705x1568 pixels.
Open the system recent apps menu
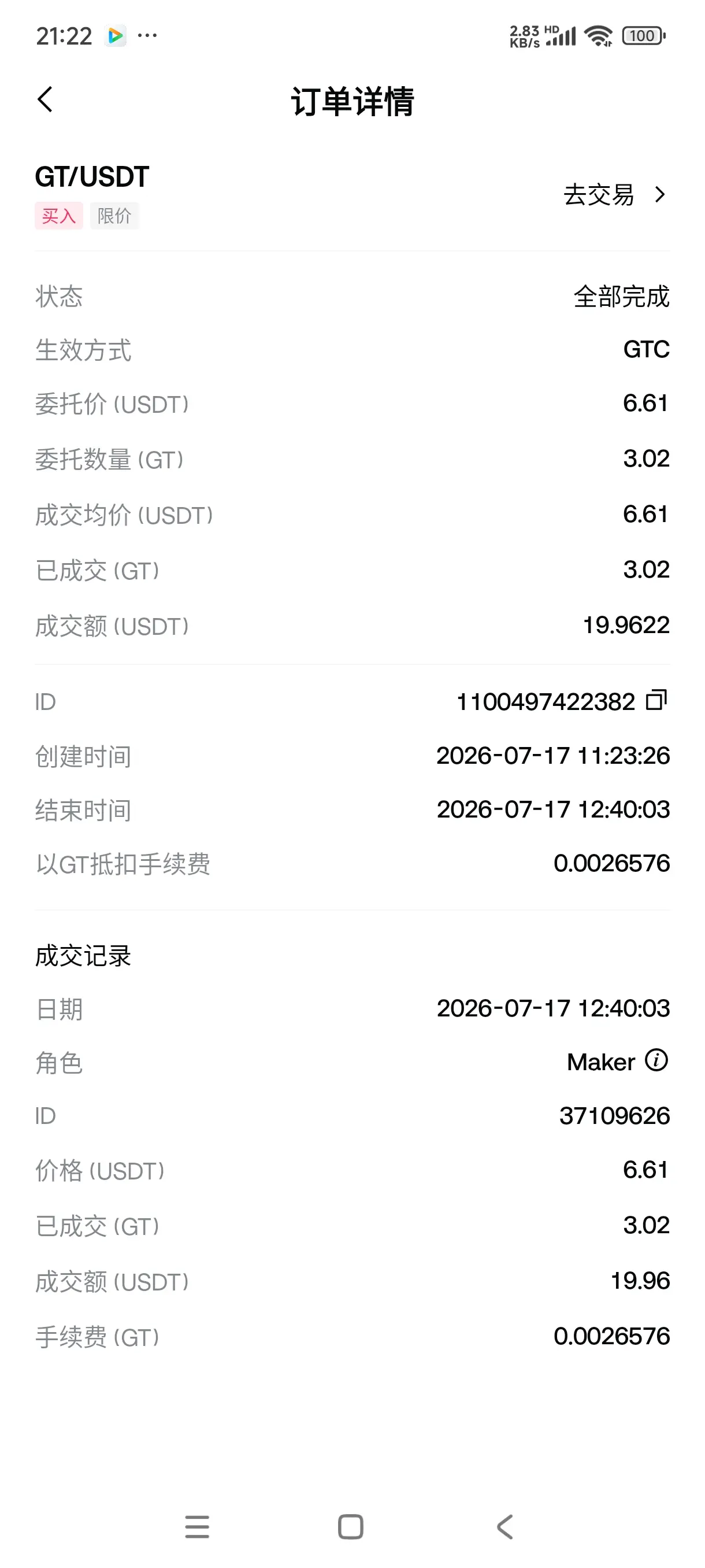pos(197,1526)
